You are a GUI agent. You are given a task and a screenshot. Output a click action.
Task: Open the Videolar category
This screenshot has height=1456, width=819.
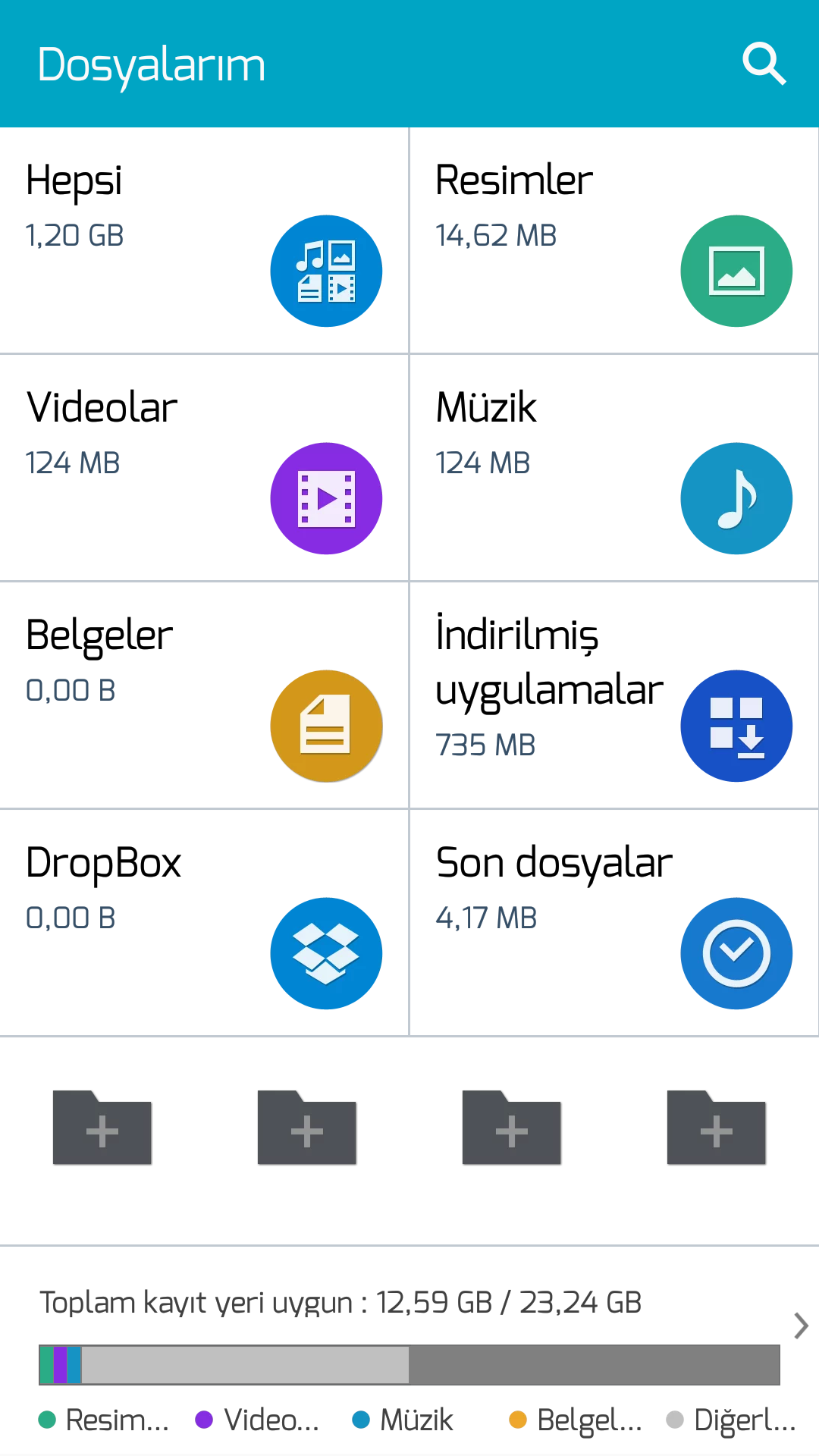[204, 468]
